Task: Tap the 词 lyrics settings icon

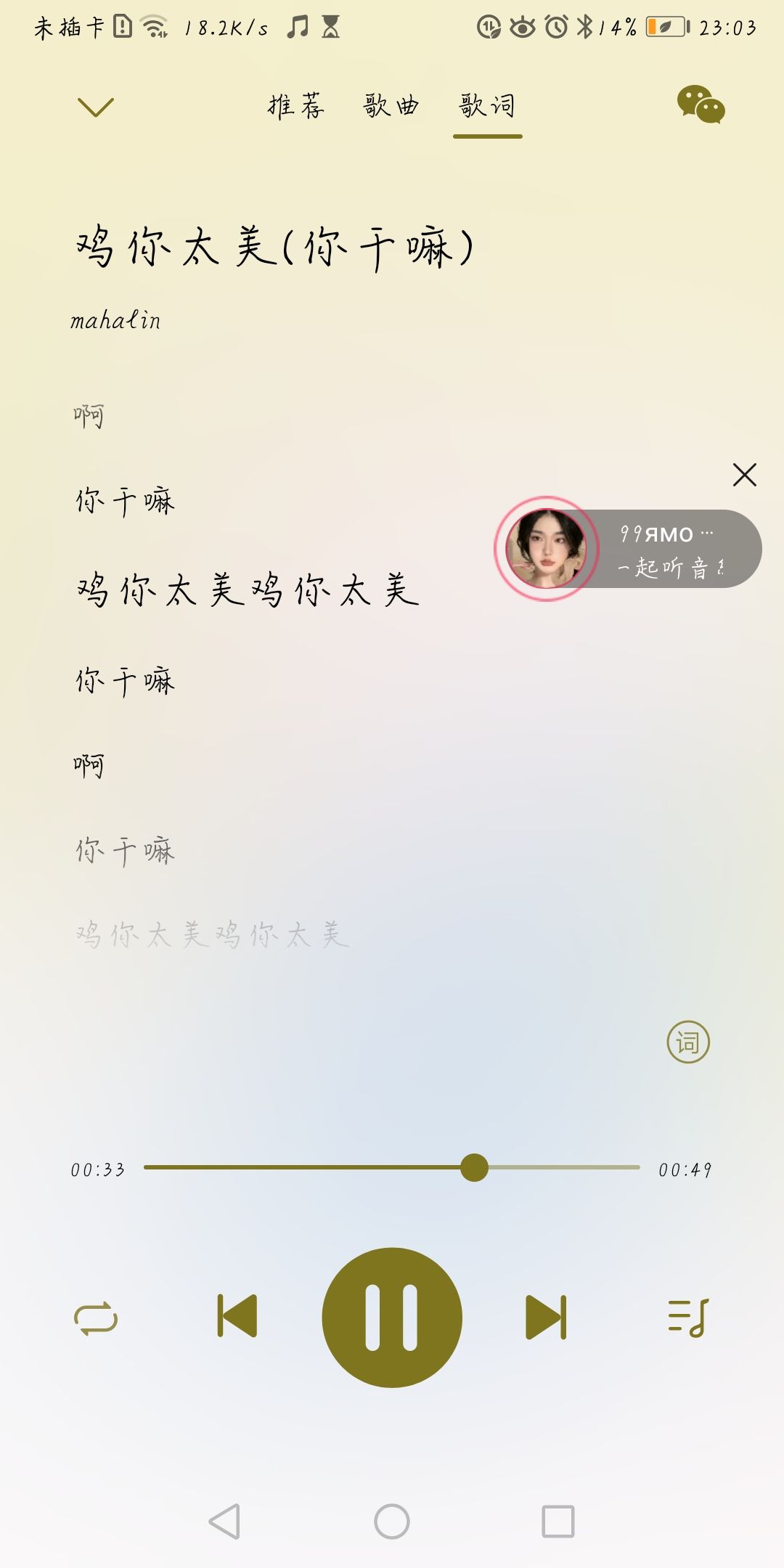Action: click(687, 1042)
